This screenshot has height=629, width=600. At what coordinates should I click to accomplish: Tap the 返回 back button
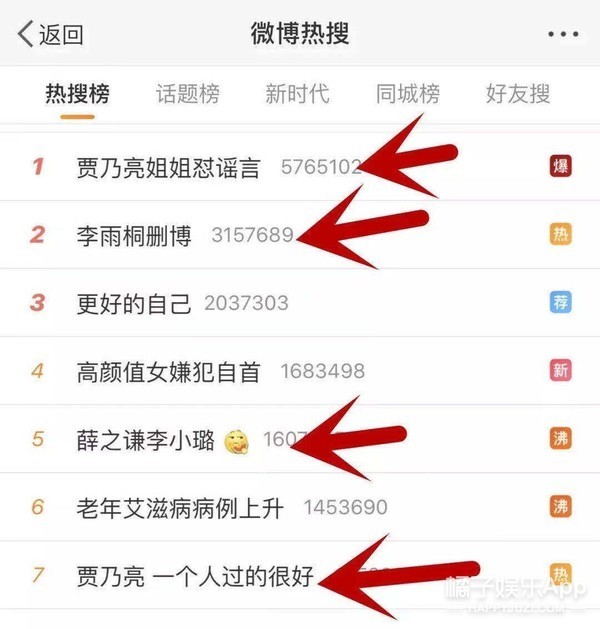click(50, 35)
